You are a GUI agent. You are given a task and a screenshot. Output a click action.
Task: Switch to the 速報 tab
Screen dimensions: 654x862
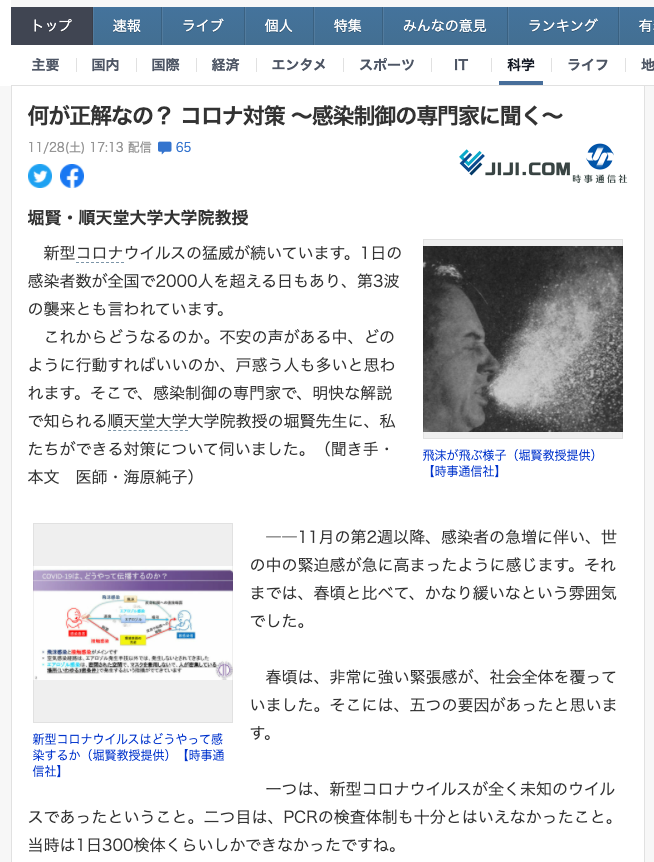pyautogui.click(x=127, y=26)
